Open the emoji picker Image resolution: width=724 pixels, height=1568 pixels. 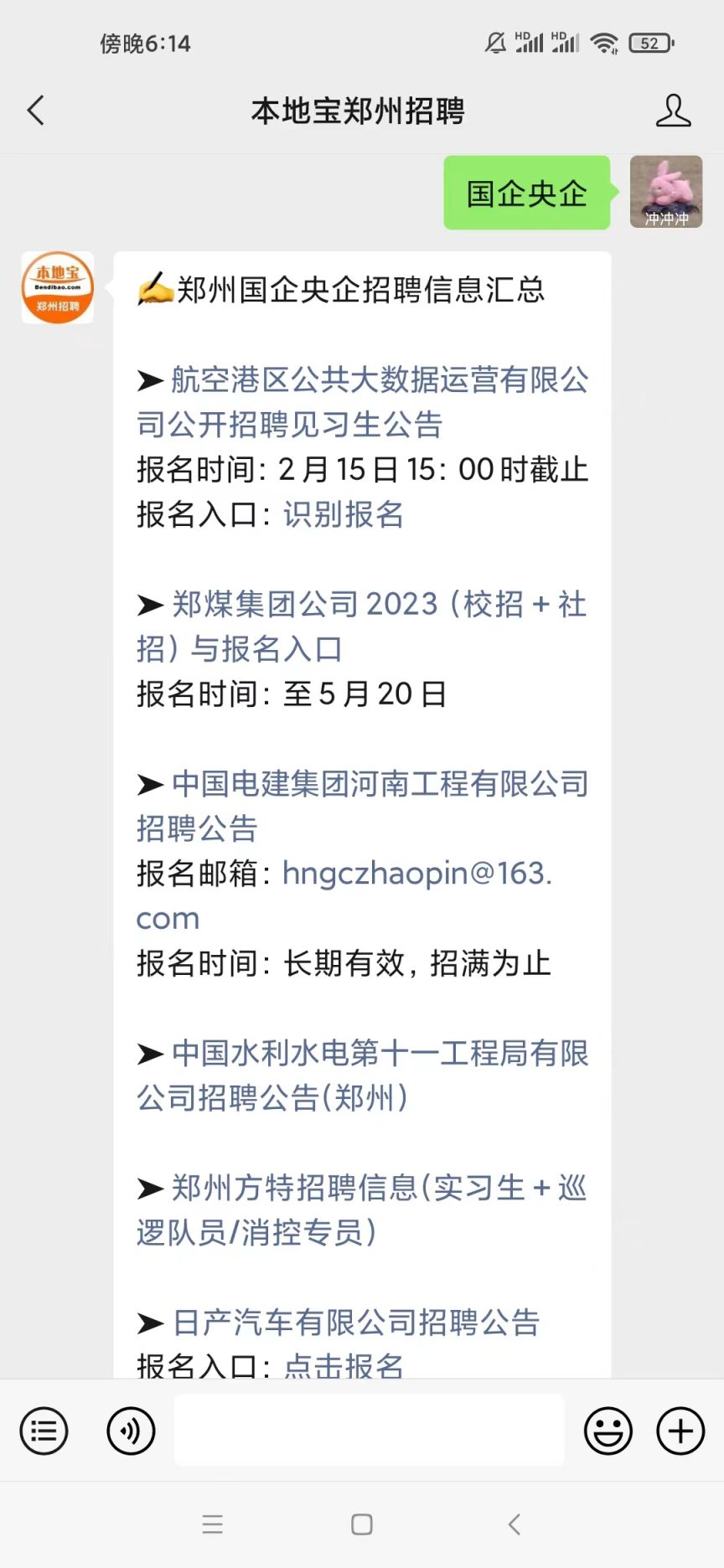(x=608, y=1431)
